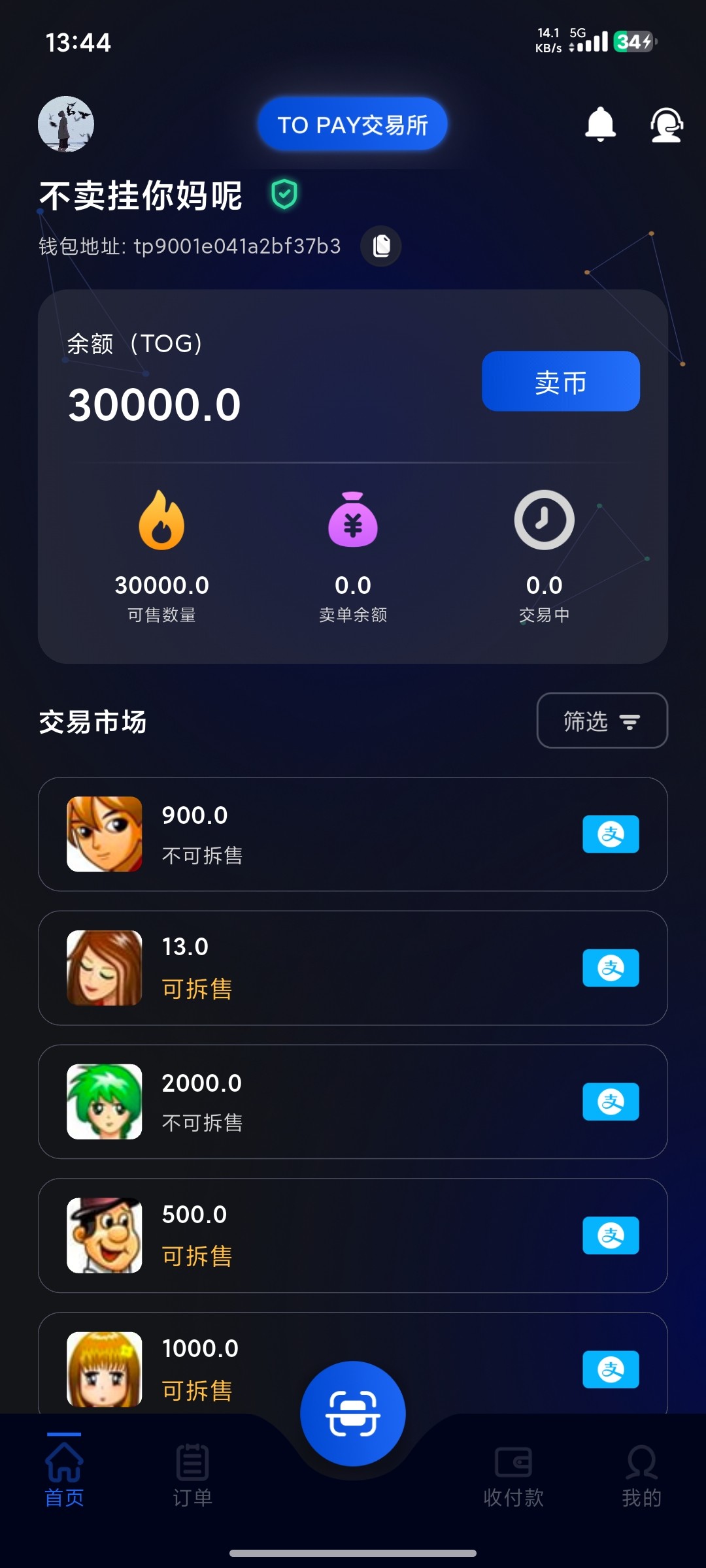Open the 900.0 market listing
The image size is (706, 1568).
coord(353,834)
